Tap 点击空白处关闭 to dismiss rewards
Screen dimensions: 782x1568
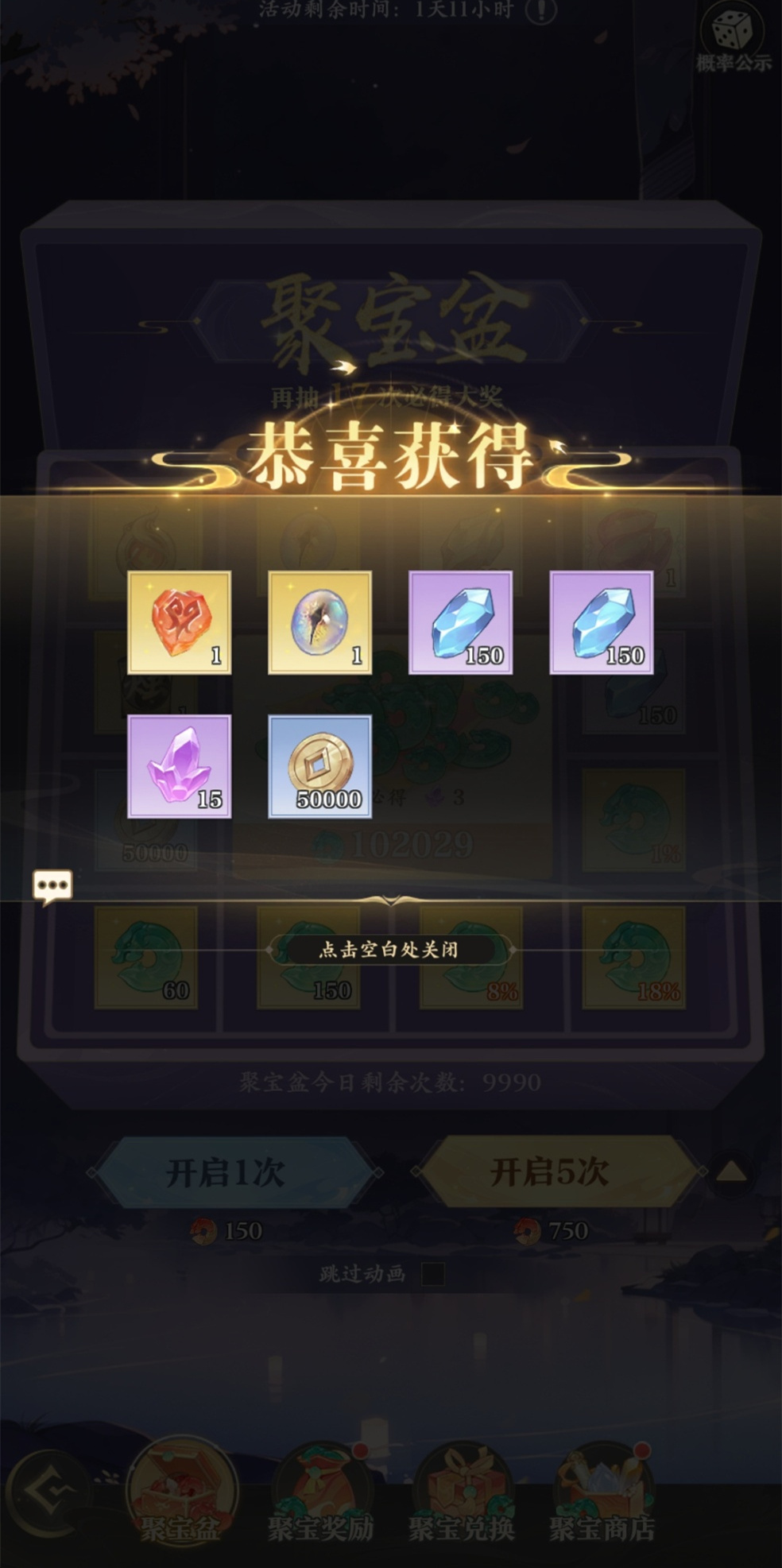click(389, 949)
